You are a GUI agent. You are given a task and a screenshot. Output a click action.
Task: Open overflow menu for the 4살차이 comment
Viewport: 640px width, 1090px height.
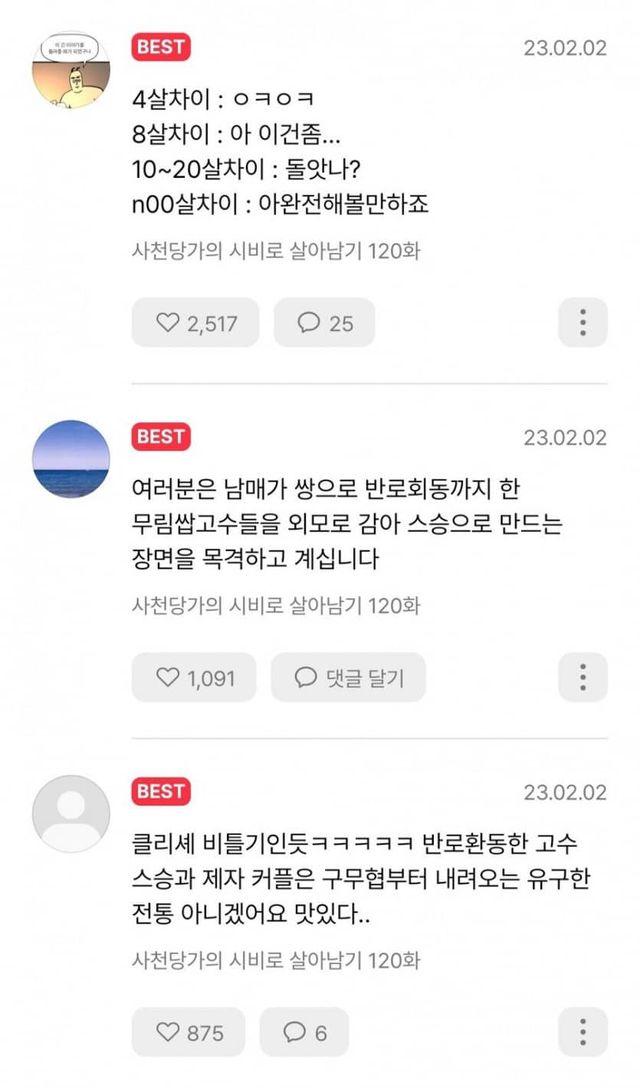pos(582,323)
